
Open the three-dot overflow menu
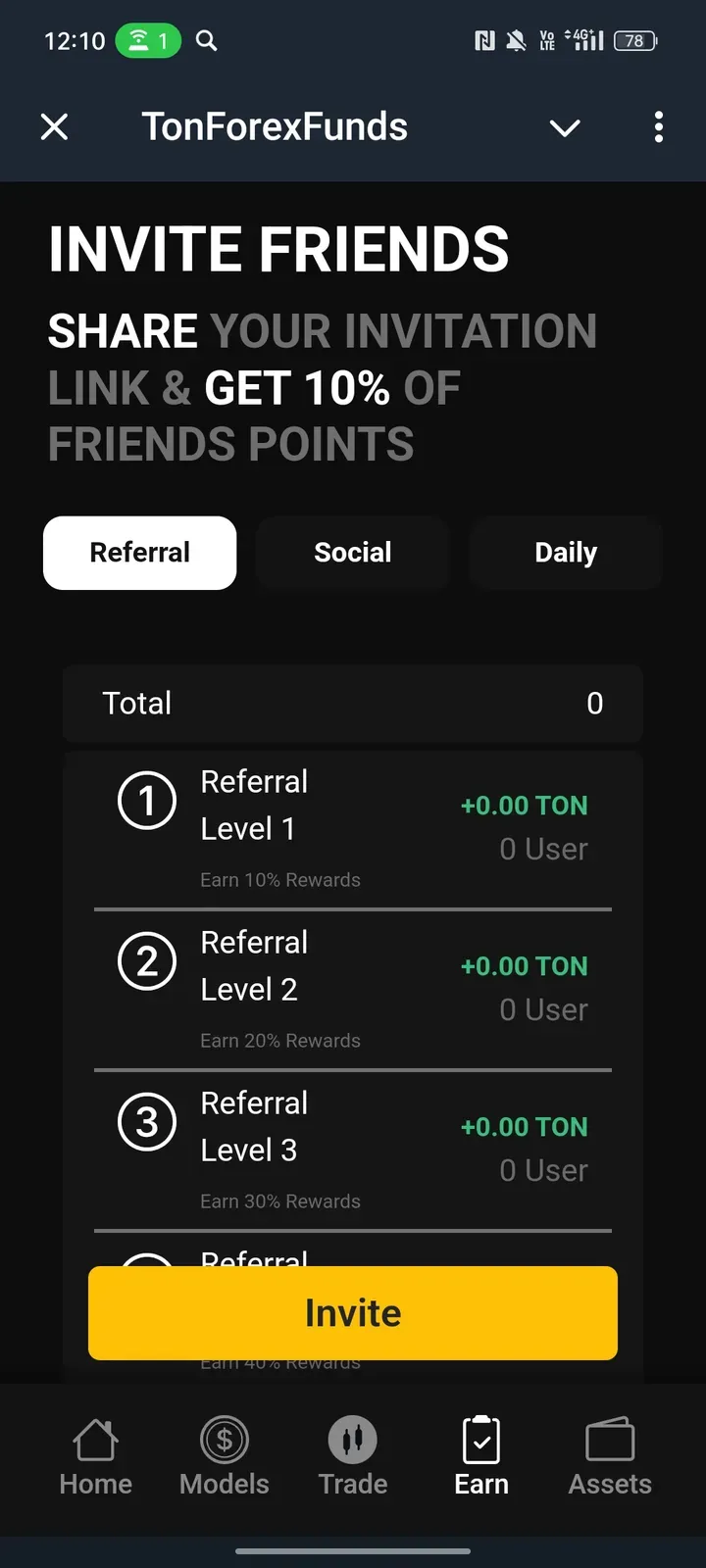(658, 126)
